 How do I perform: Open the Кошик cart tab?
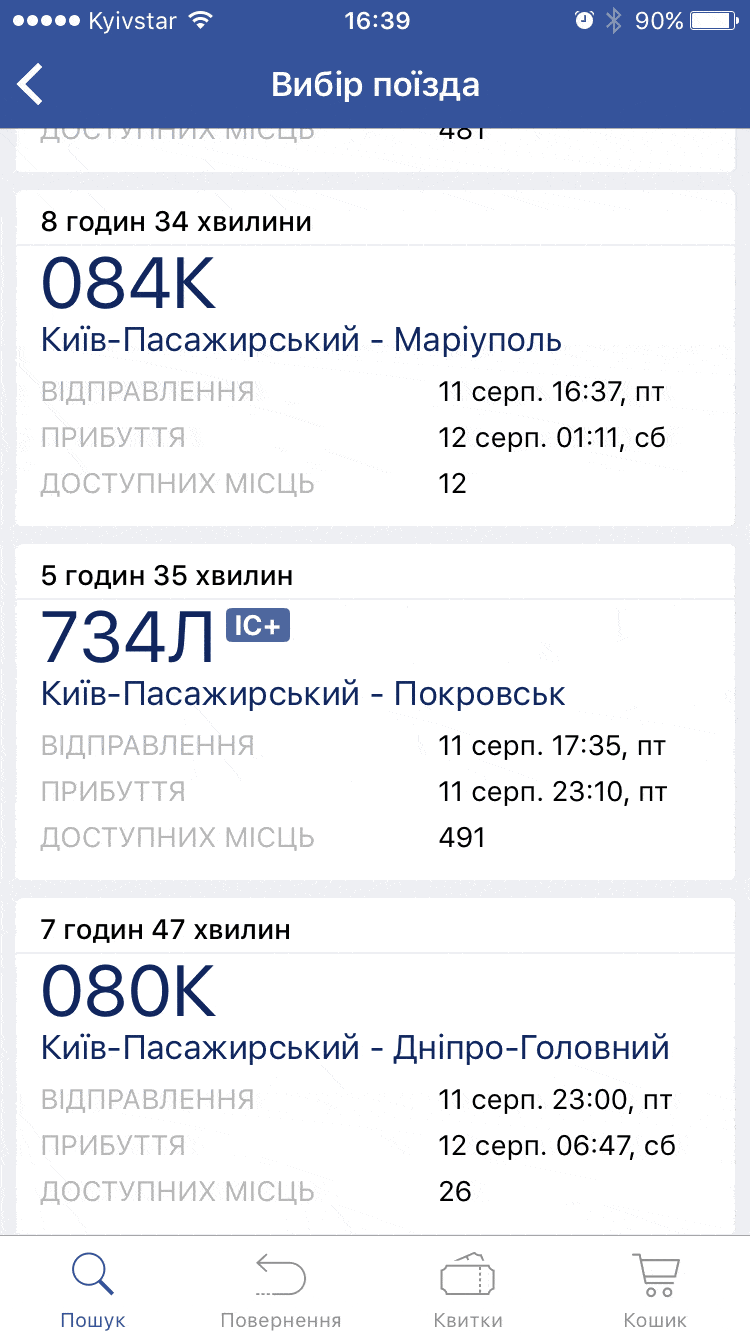pyautogui.click(x=655, y=1290)
